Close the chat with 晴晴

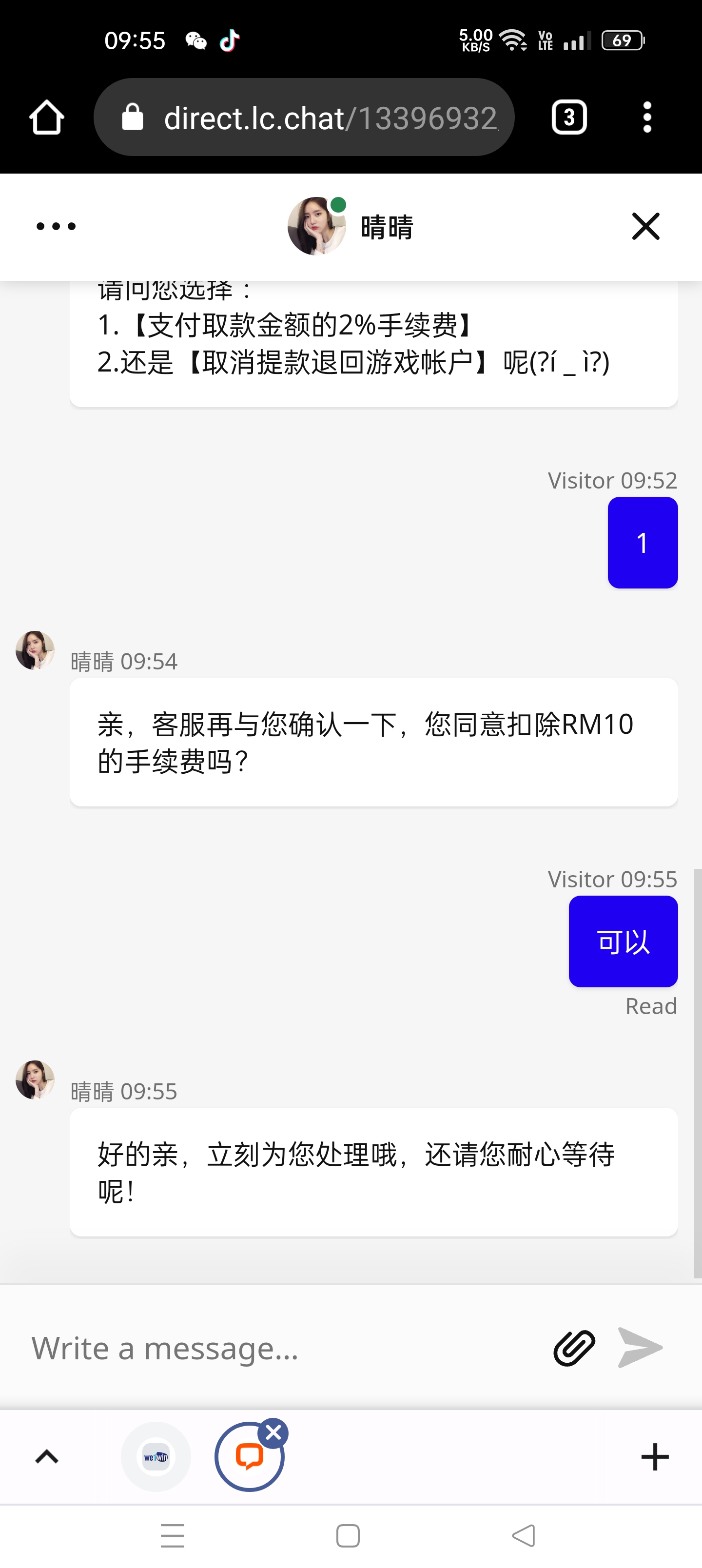click(x=645, y=226)
